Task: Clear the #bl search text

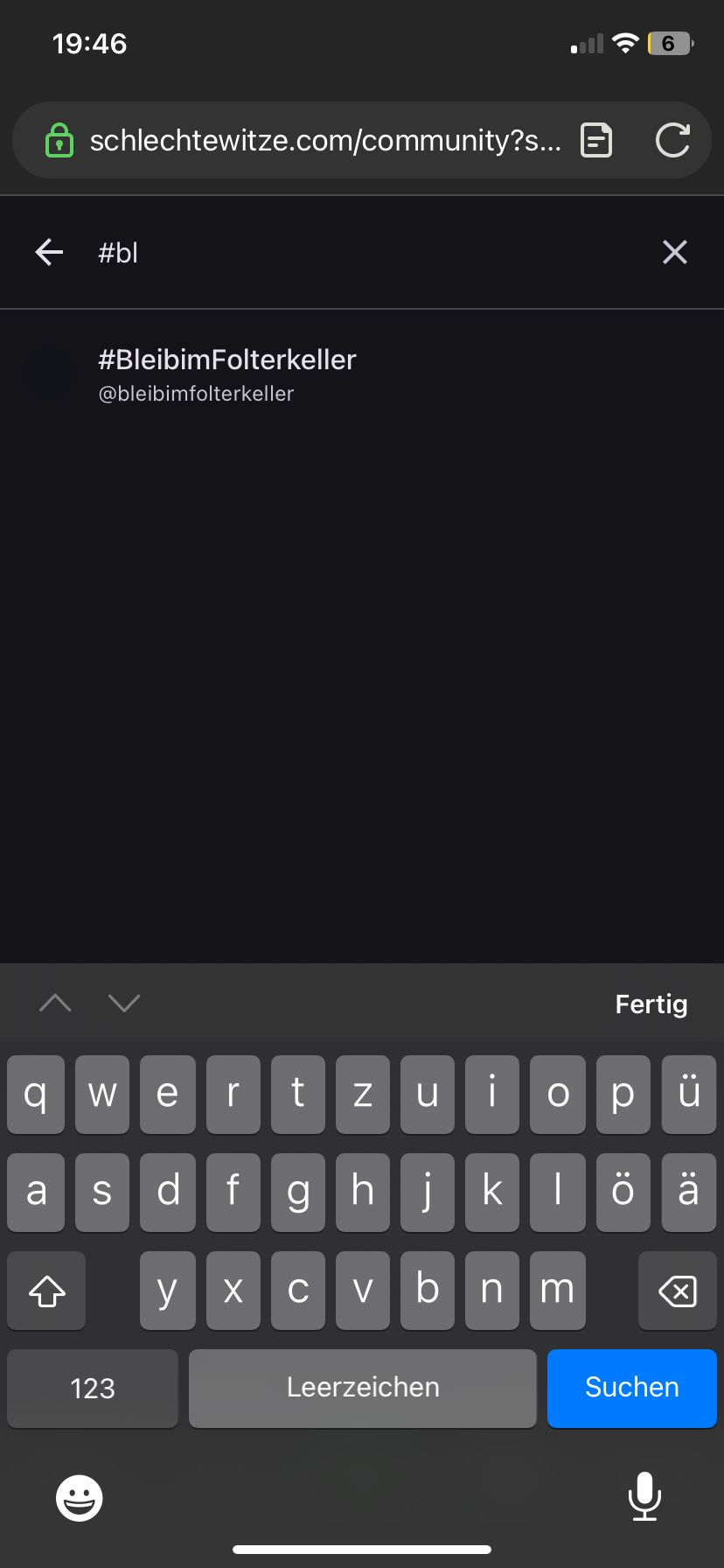Action: pyautogui.click(x=674, y=253)
